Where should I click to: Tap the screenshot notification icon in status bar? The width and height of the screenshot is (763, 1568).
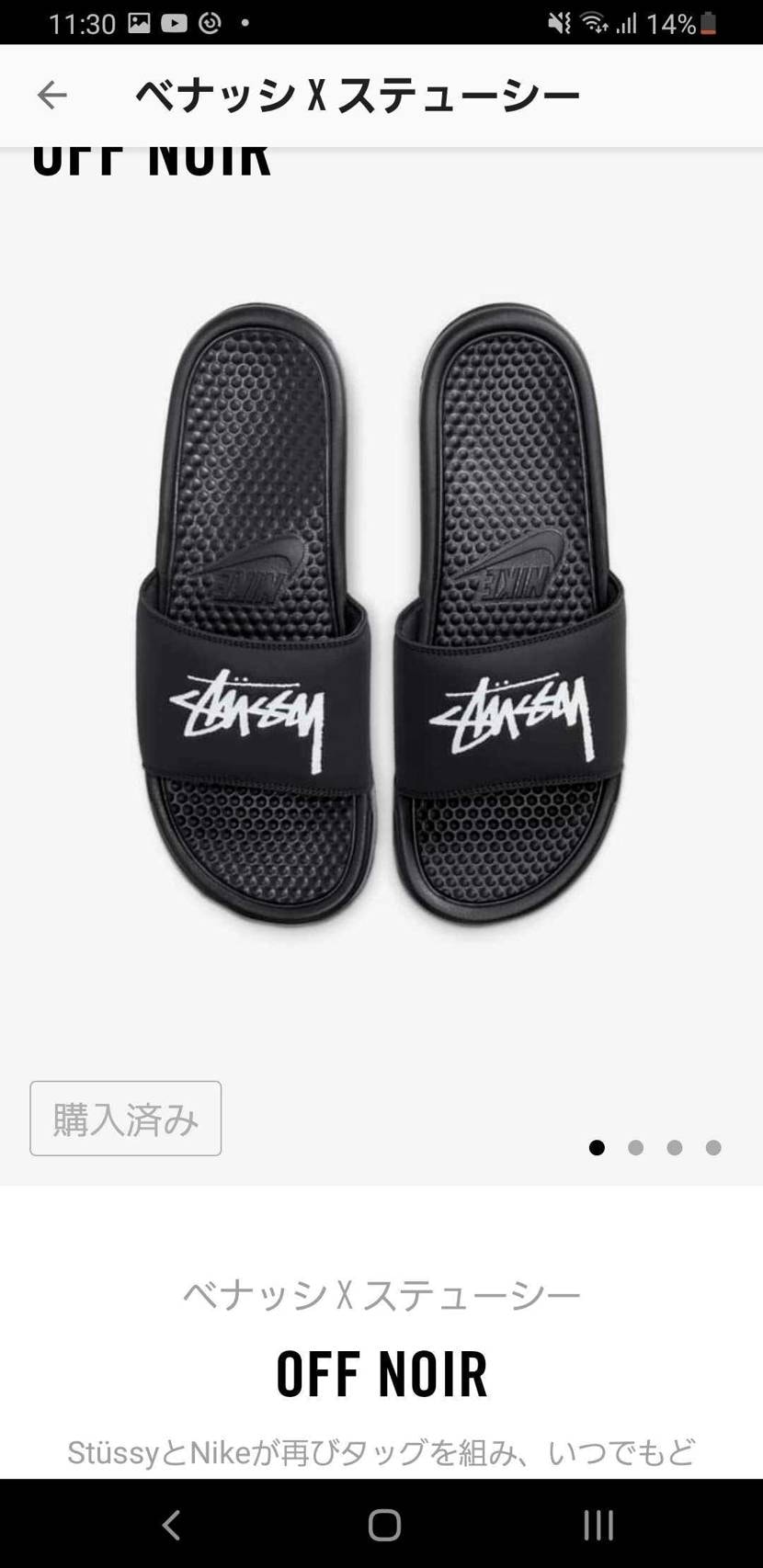click(140, 22)
